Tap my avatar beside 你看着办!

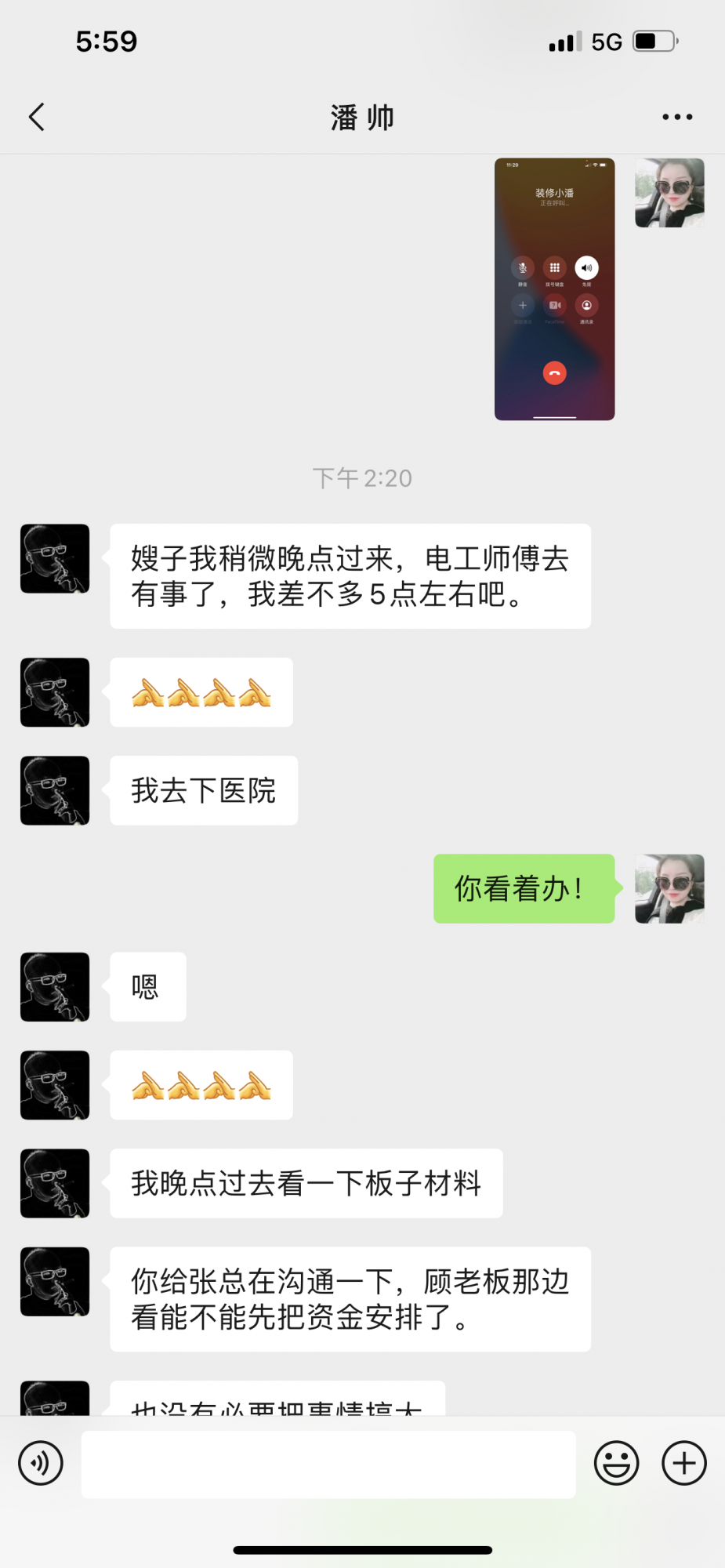pyautogui.click(x=669, y=888)
